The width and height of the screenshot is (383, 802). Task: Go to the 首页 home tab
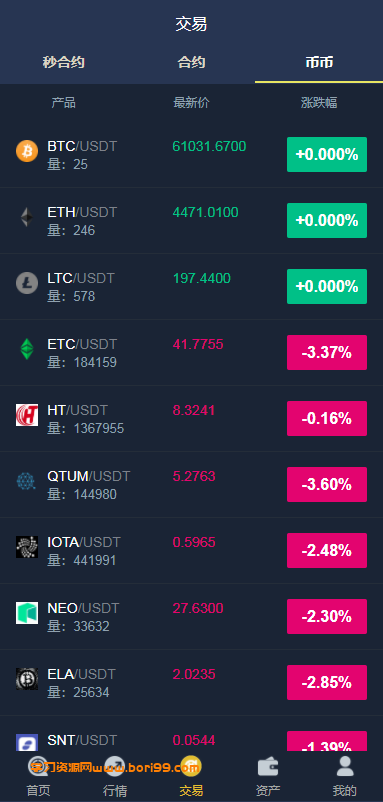pyautogui.click(x=38, y=776)
